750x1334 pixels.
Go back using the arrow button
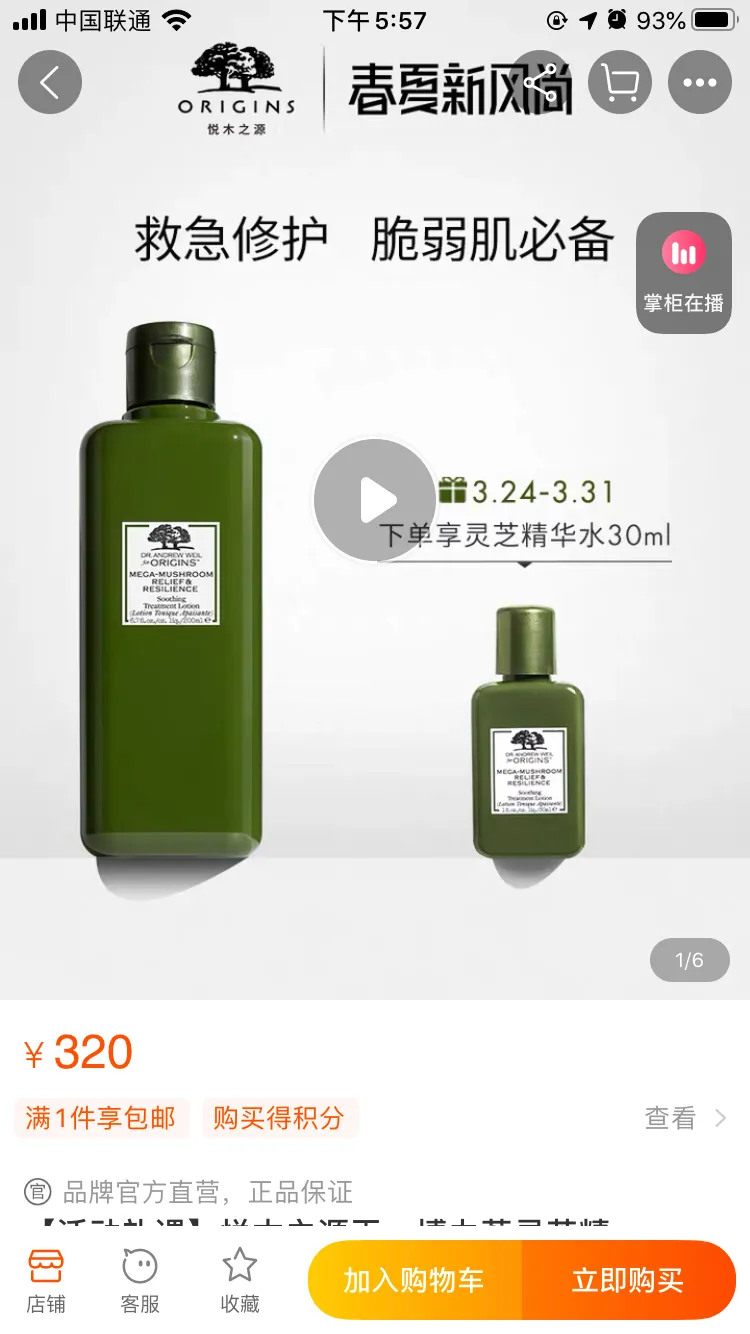pos(49,82)
